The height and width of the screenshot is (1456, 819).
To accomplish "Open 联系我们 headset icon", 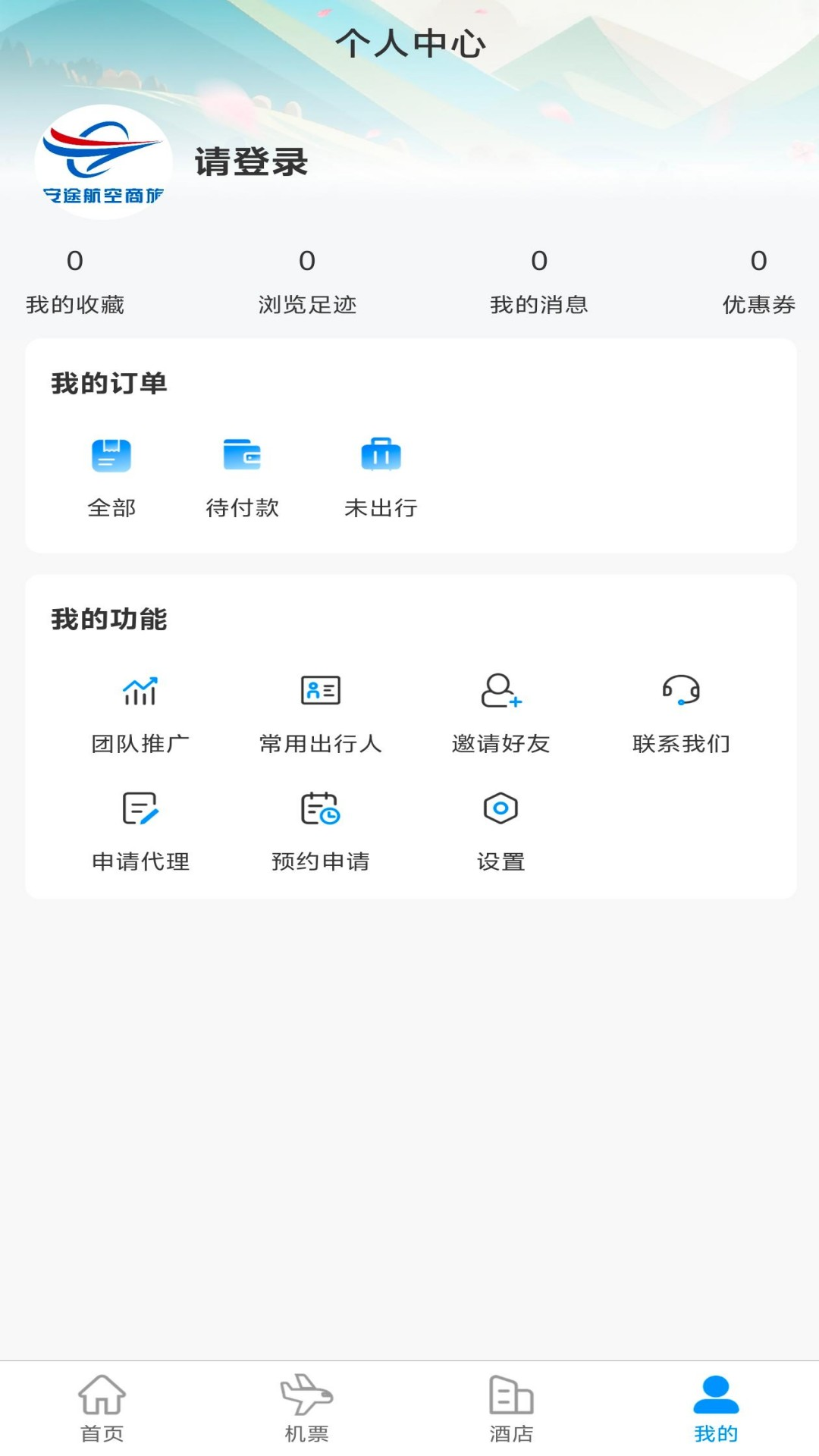I will (681, 691).
